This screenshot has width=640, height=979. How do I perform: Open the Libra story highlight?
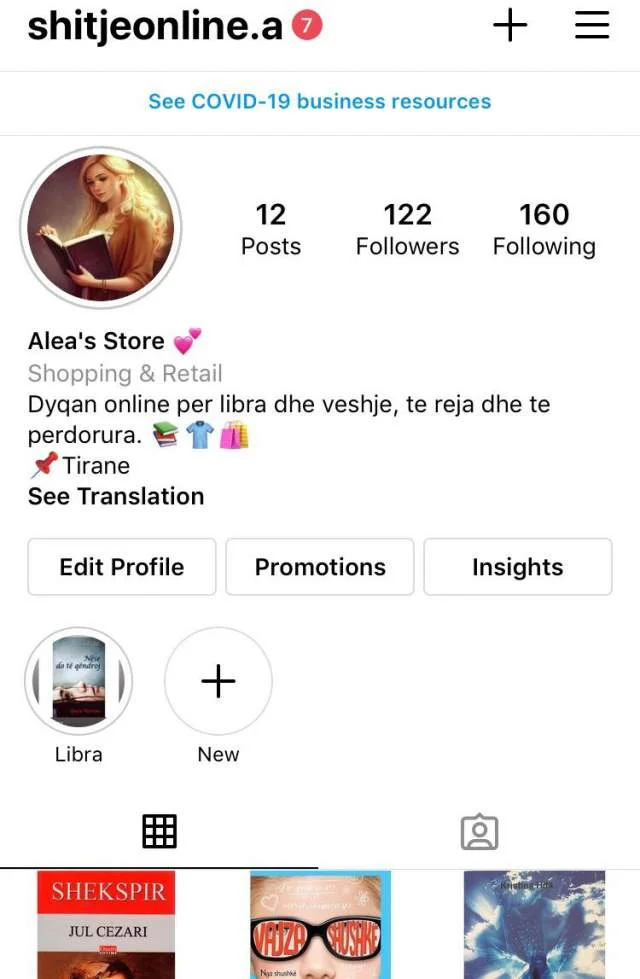tap(78, 682)
